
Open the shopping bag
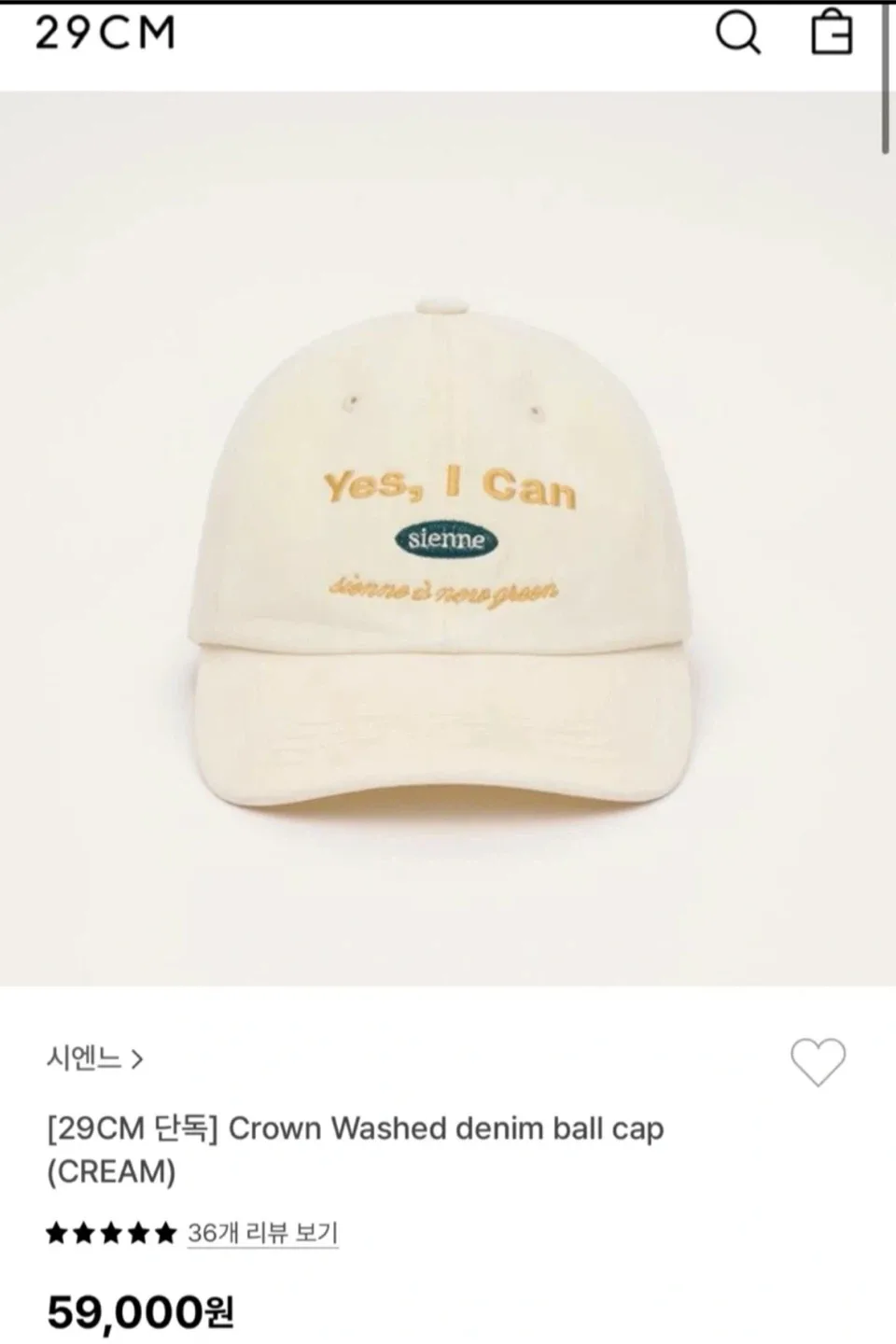831,35
